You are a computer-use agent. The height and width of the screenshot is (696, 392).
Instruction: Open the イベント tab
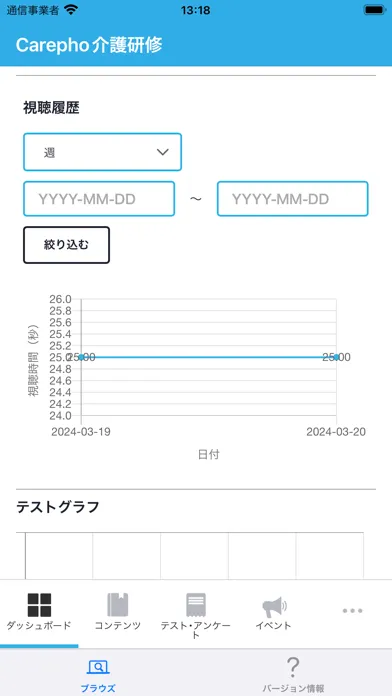pyautogui.click(x=274, y=614)
